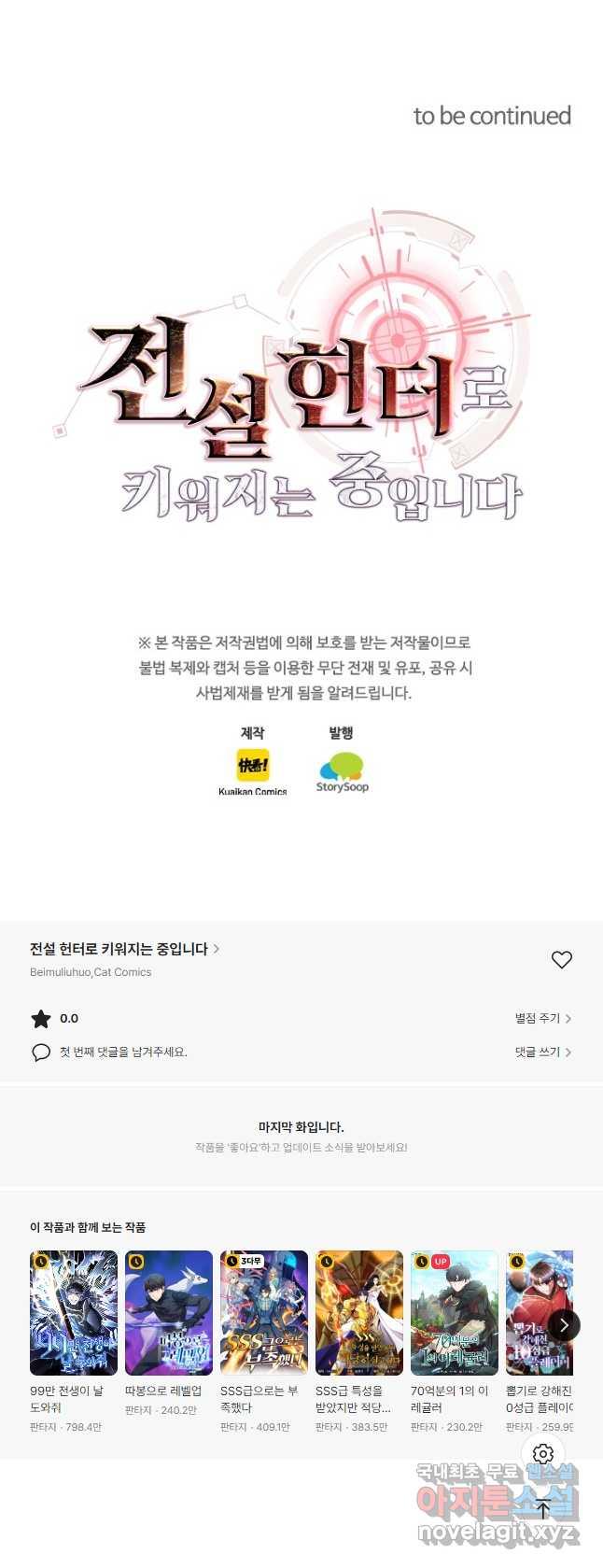Show more recommended works with the arrow
This screenshot has width=603, height=1568.
[x=564, y=1324]
